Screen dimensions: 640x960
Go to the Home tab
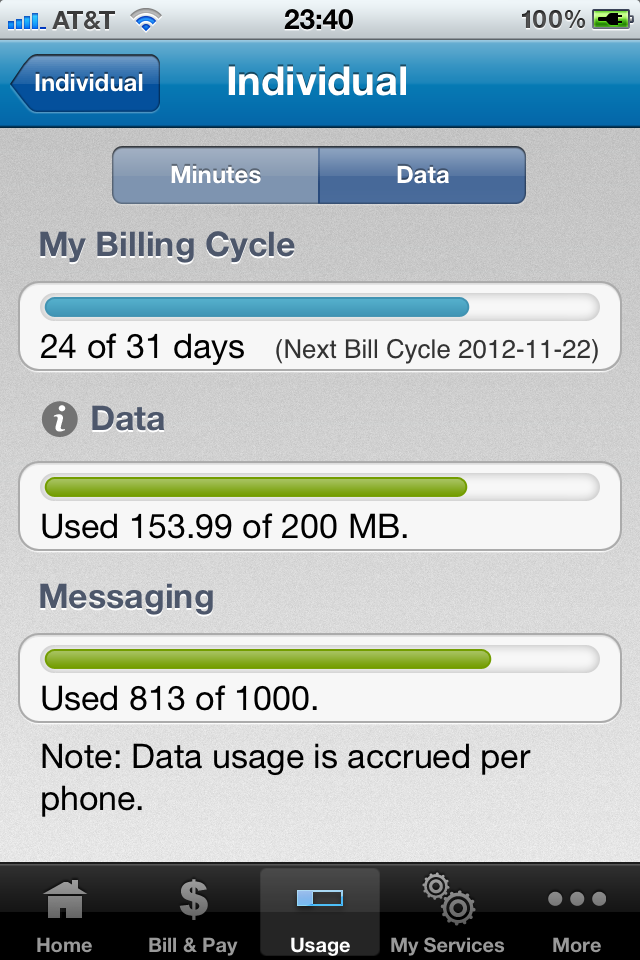64,915
